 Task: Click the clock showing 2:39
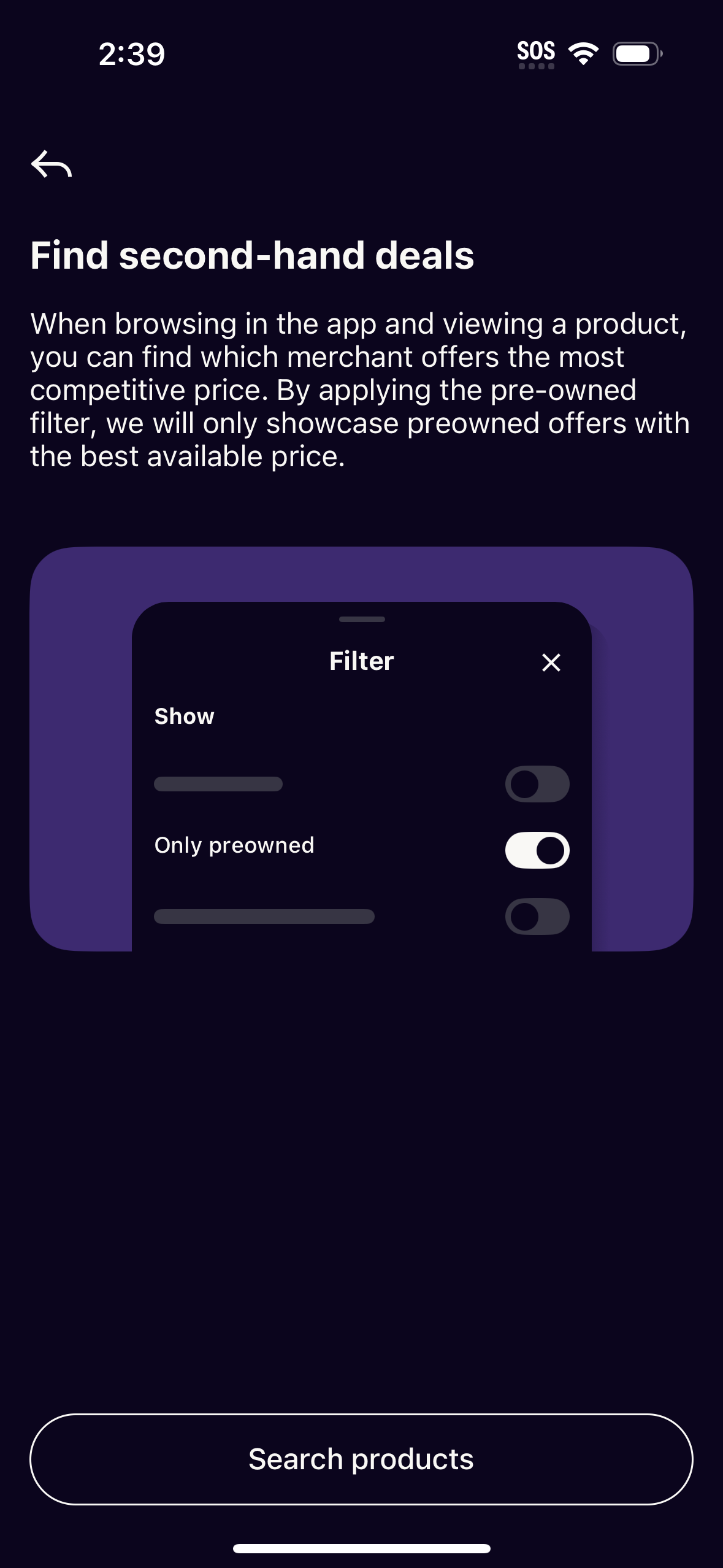pyautogui.click(x=131, y=54)
